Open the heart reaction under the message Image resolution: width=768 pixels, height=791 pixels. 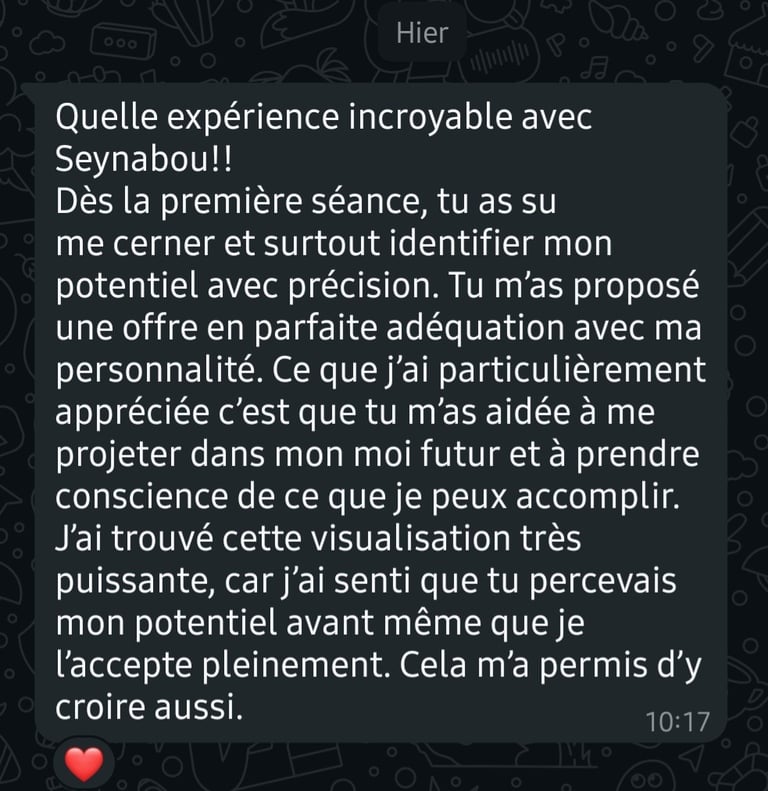[x=84, y=763]
